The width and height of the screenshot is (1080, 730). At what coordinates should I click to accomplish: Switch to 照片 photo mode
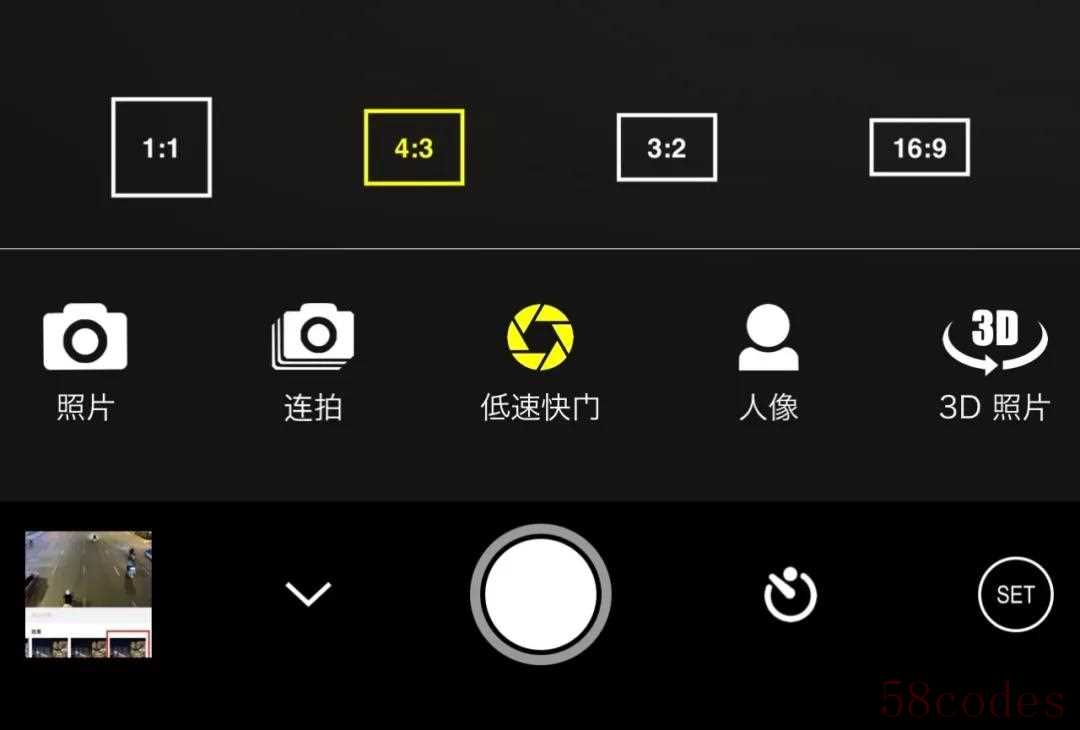85,362
